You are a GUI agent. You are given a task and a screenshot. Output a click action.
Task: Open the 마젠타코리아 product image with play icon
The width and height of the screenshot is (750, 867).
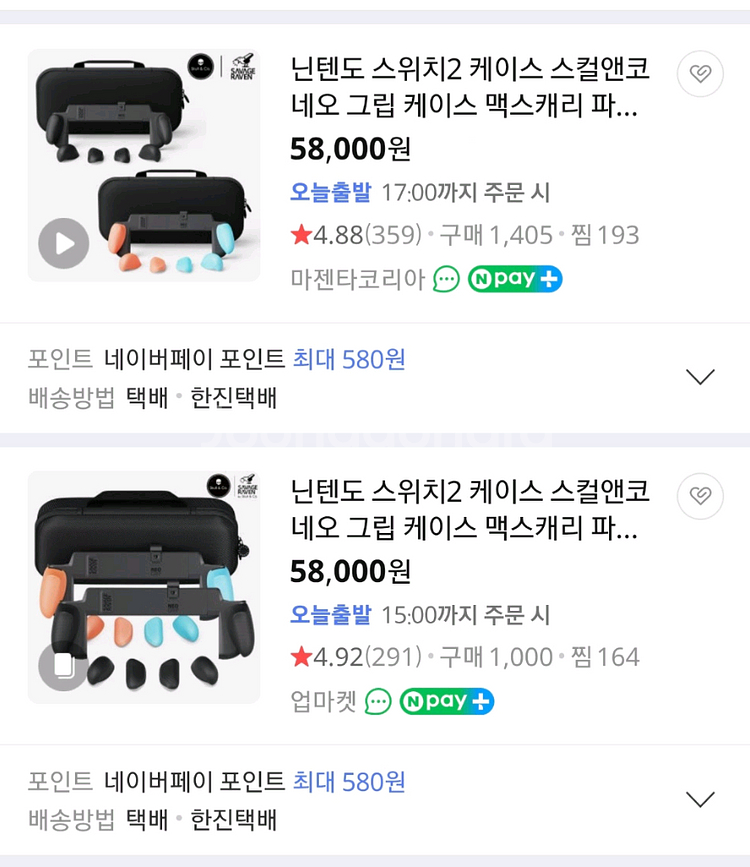tap(143, 165)
